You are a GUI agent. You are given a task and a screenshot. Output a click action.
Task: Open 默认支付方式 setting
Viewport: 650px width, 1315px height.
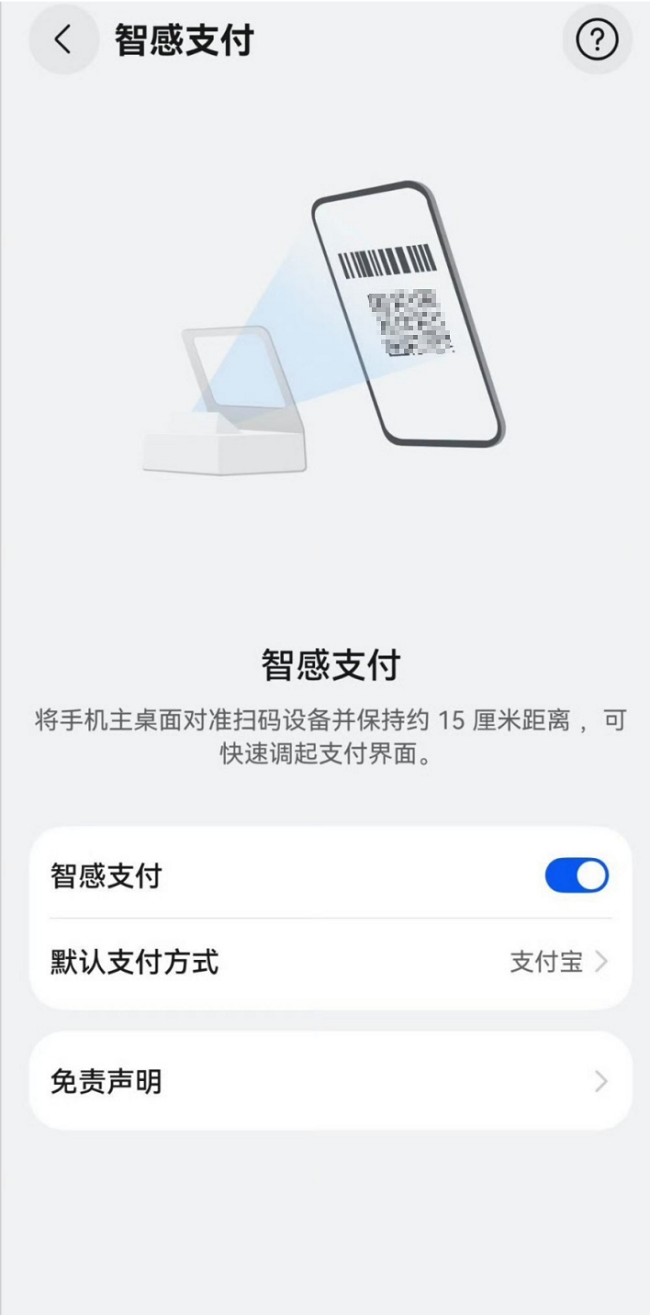click(330, 962)
